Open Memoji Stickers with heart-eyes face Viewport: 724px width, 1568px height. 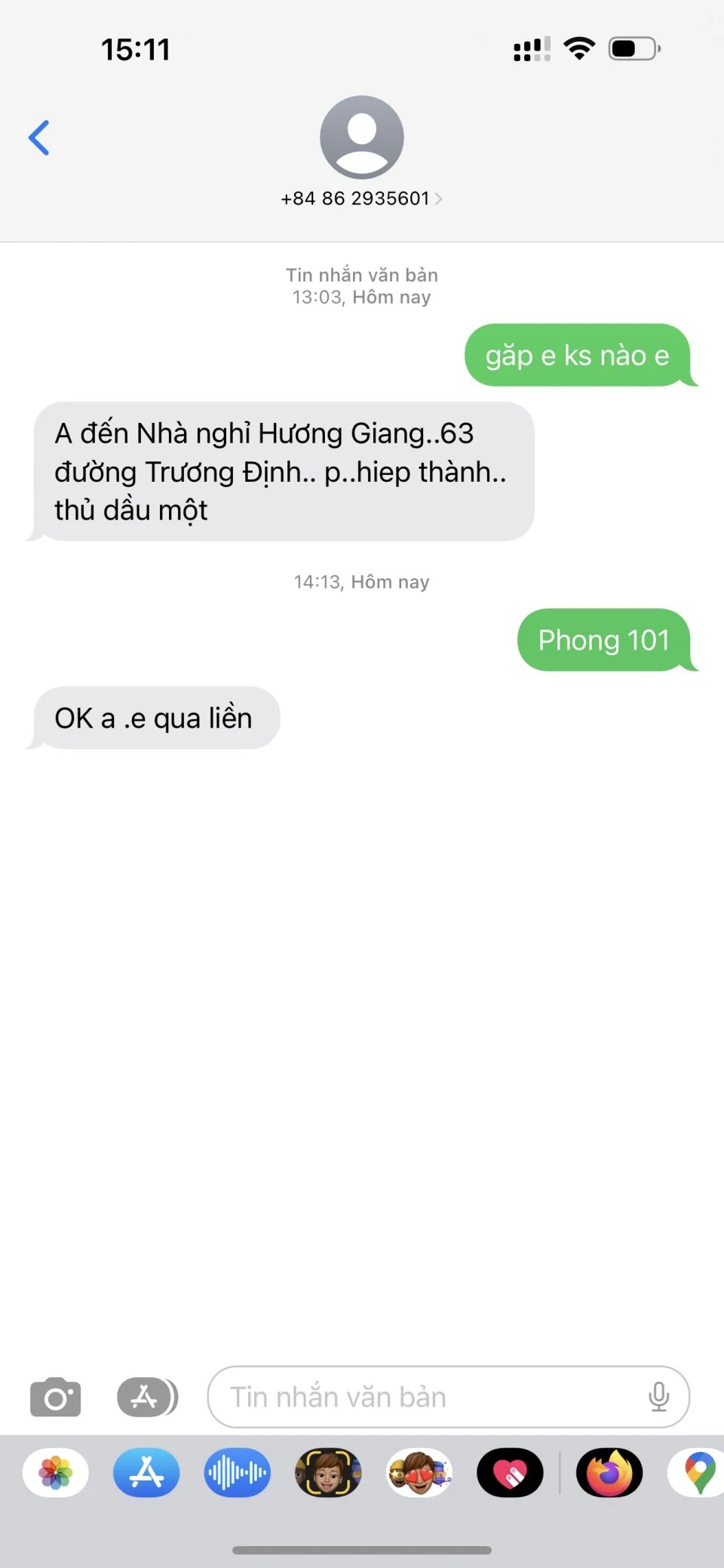click(419, 1472)
